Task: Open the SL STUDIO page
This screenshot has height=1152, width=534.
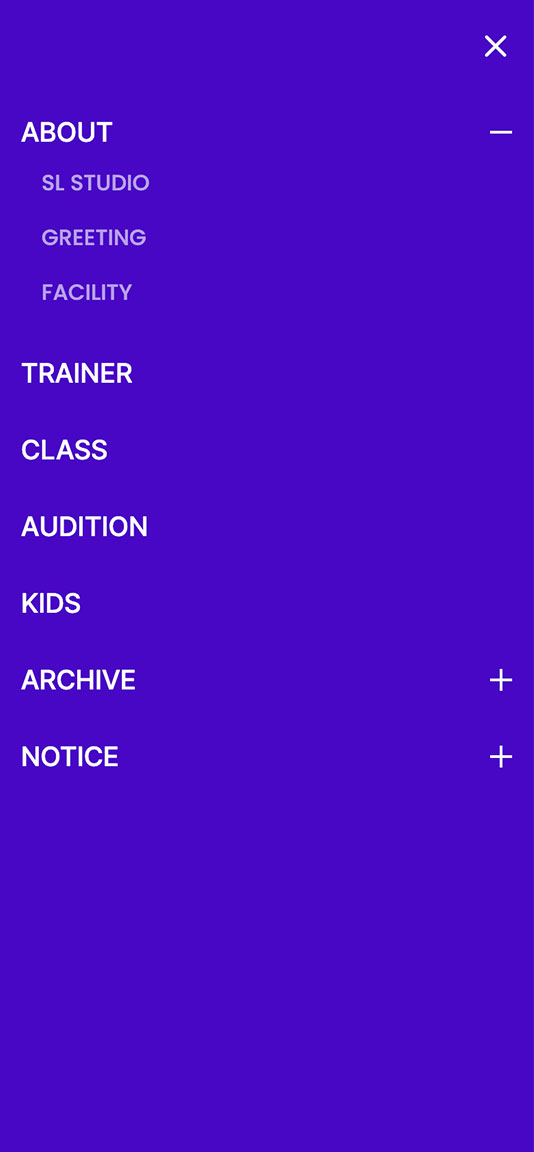Action: pyautogui.click(x=95, y=183)
